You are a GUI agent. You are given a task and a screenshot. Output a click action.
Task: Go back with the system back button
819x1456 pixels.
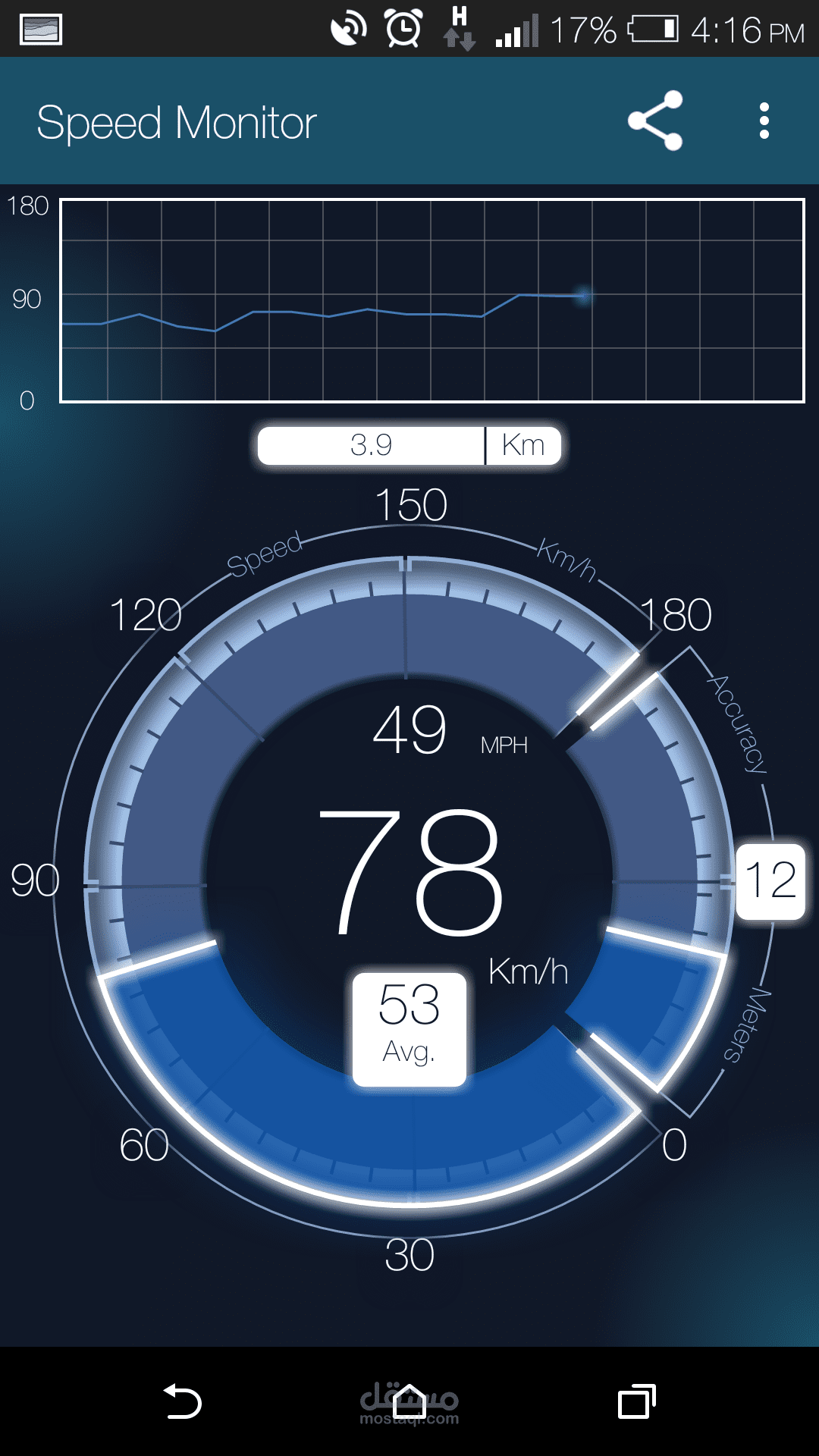[183, 1401]
